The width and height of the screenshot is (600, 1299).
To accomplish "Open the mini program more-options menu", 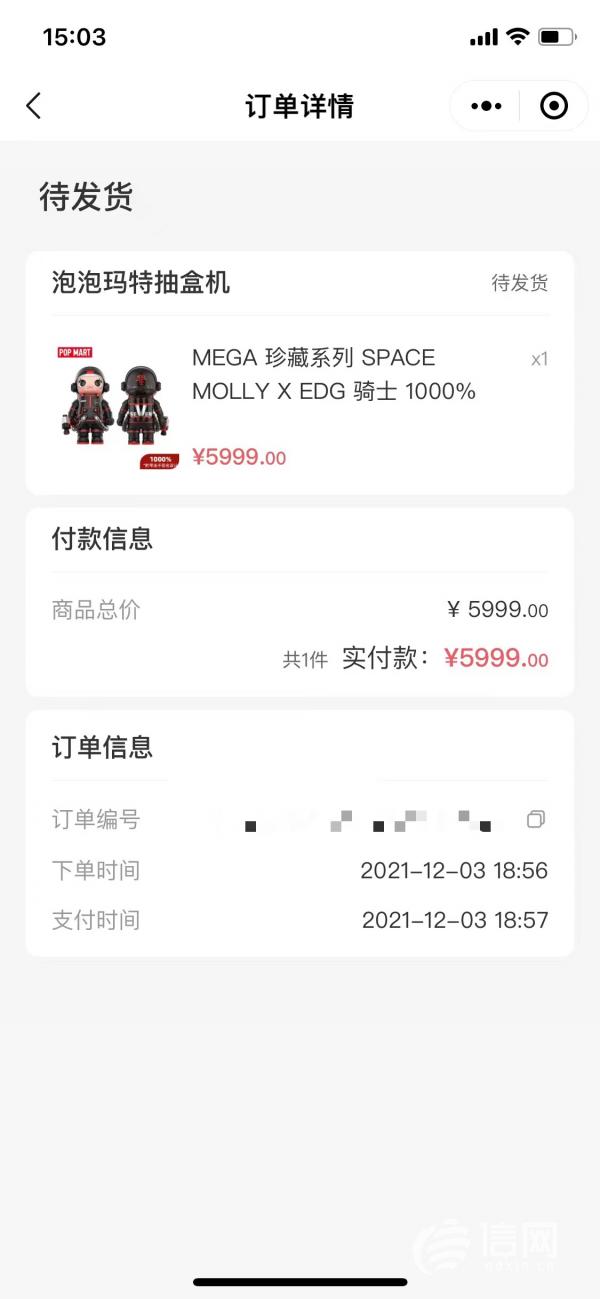I will 486,106.
